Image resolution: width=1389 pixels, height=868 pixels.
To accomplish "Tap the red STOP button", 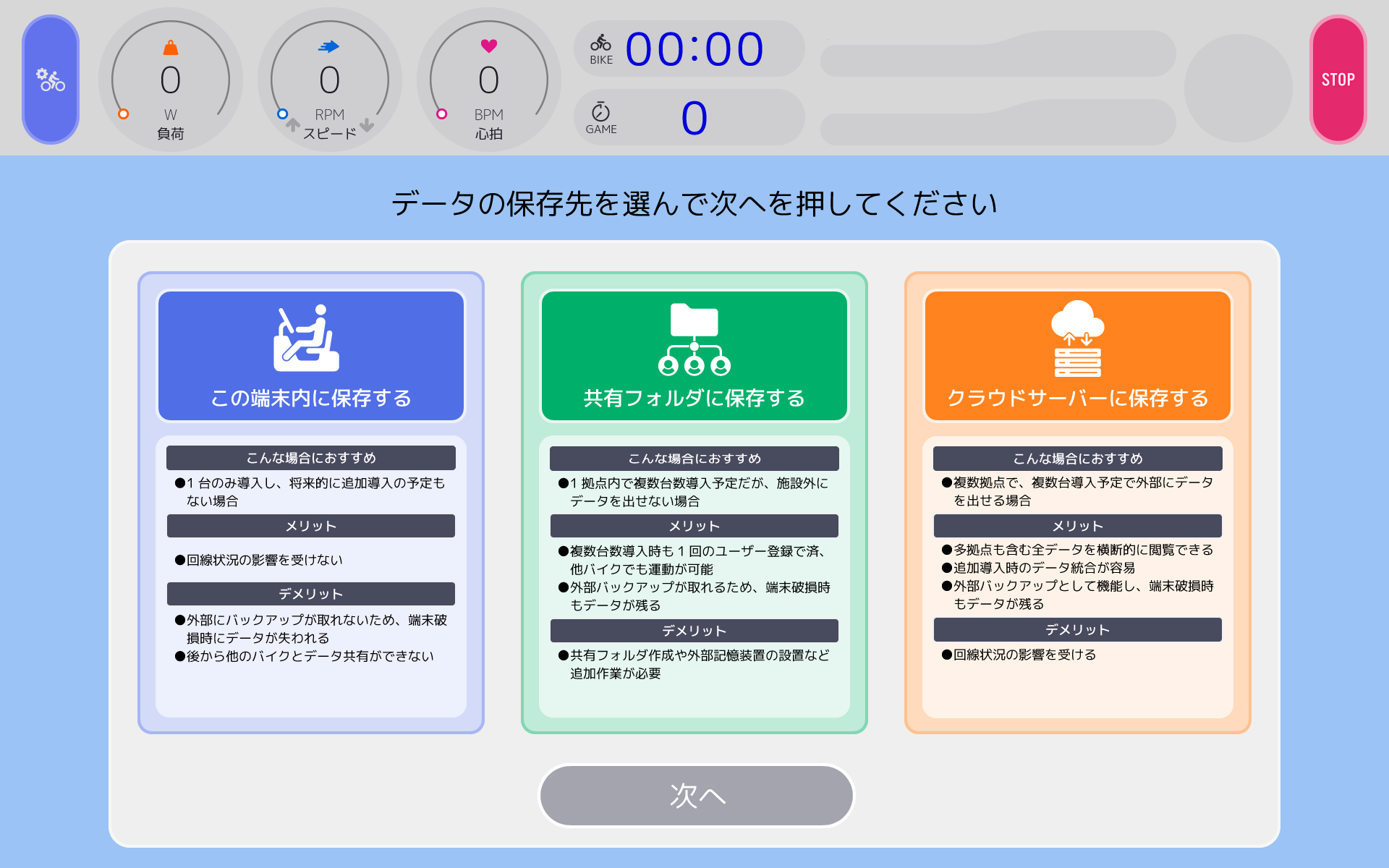I will [x=1338, y=80].
